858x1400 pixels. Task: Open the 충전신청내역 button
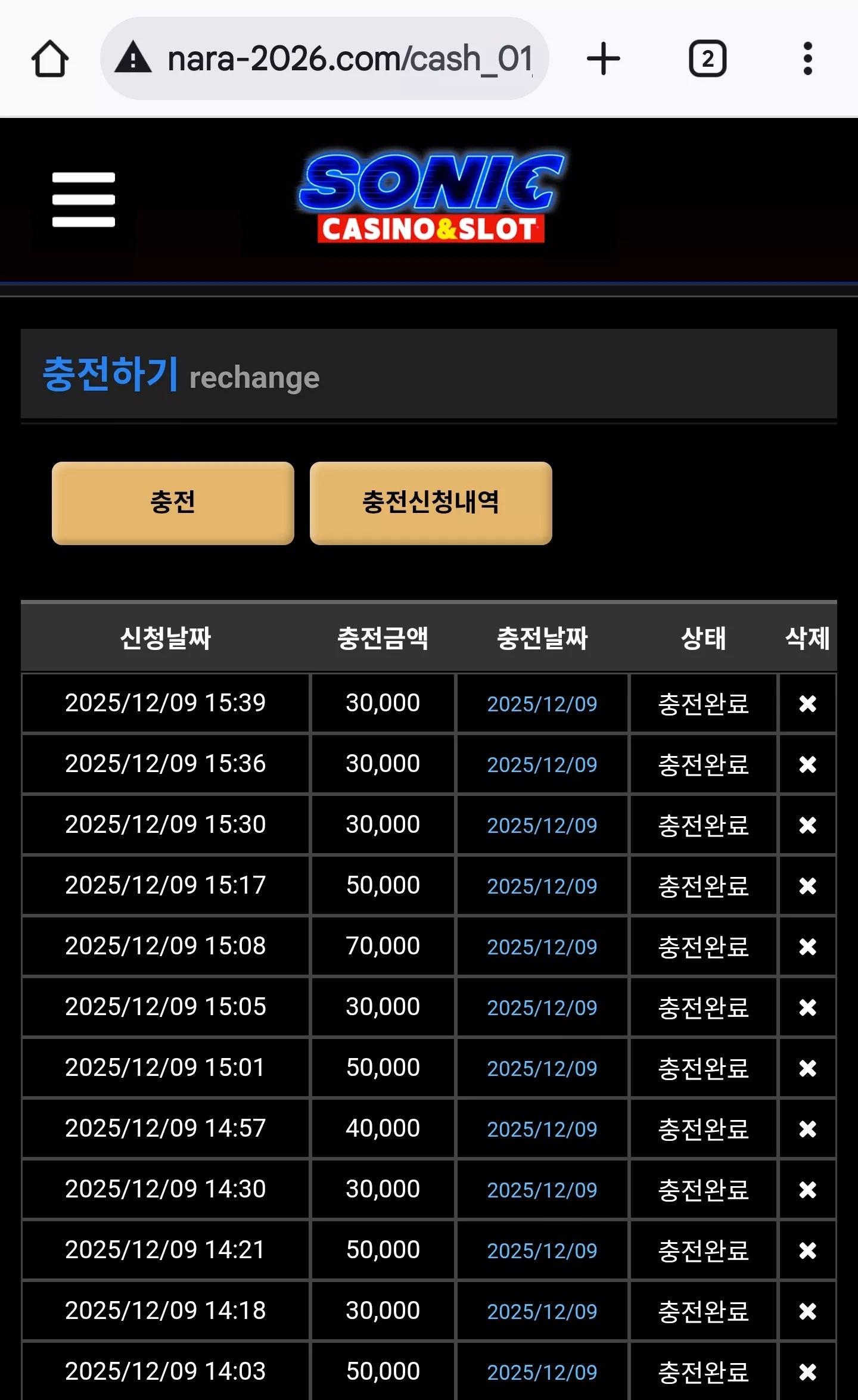pyautogui.click(x=431, y=503)
